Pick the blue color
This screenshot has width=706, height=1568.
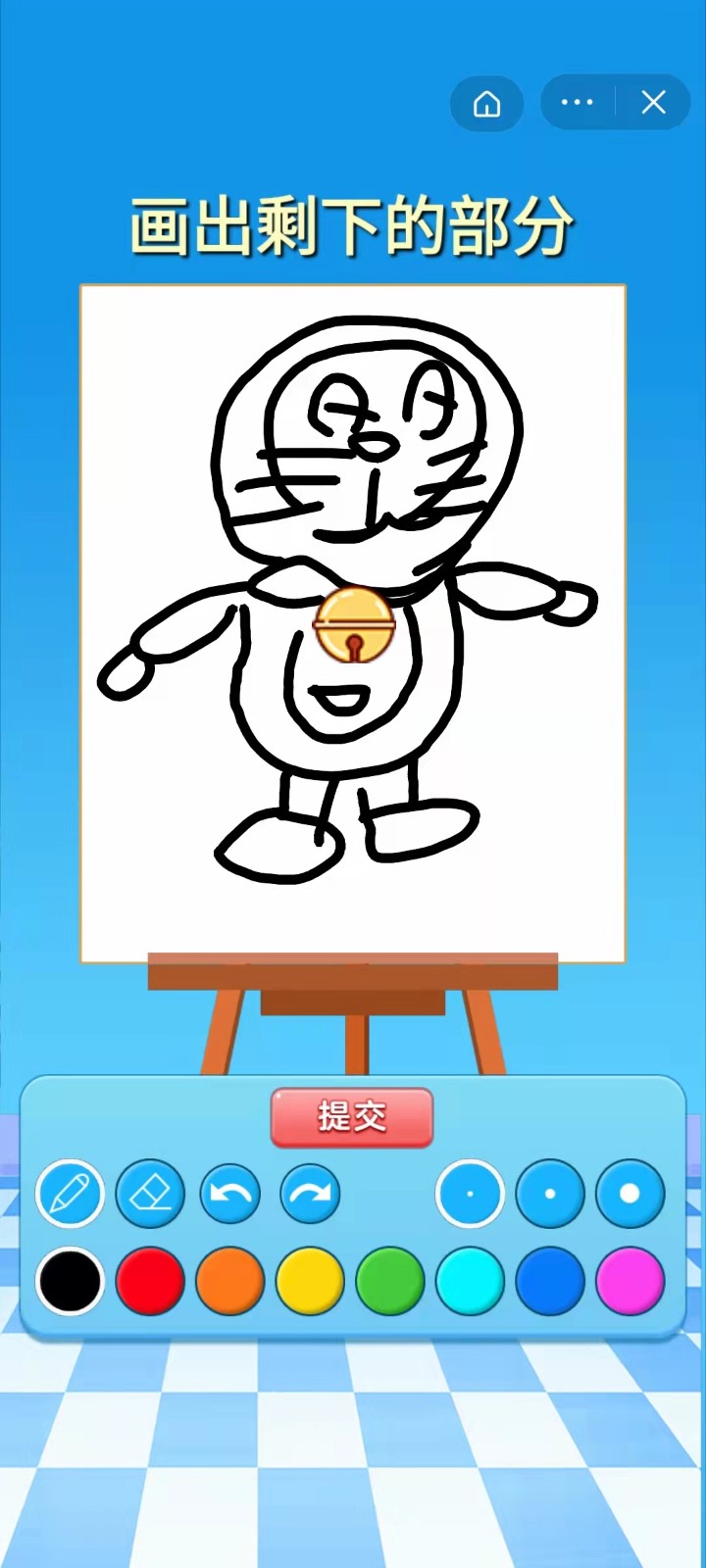(x=550, y=1280)
